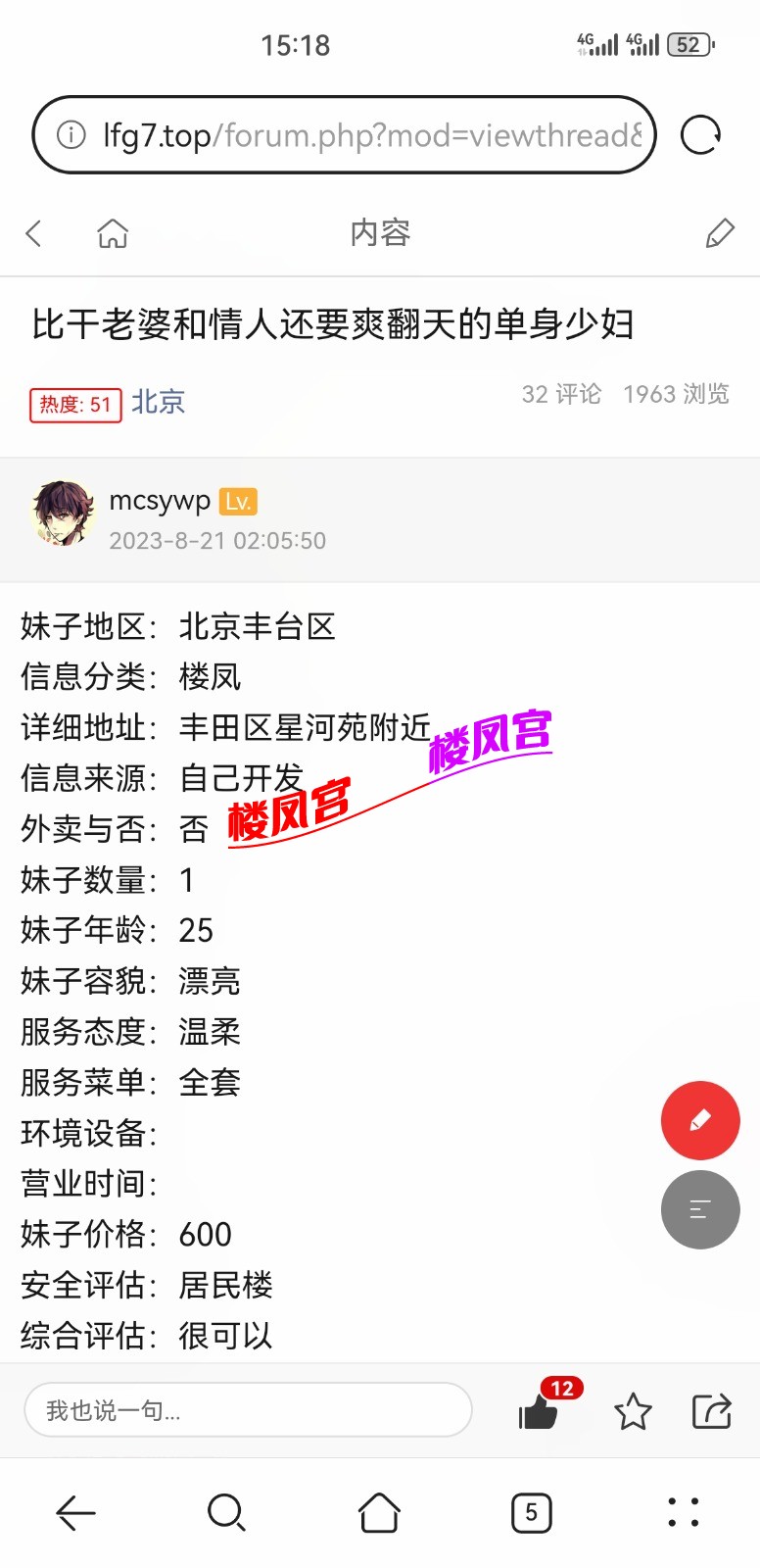
Task: Share the post via the share icon
Action: [x=712, y=1411]
